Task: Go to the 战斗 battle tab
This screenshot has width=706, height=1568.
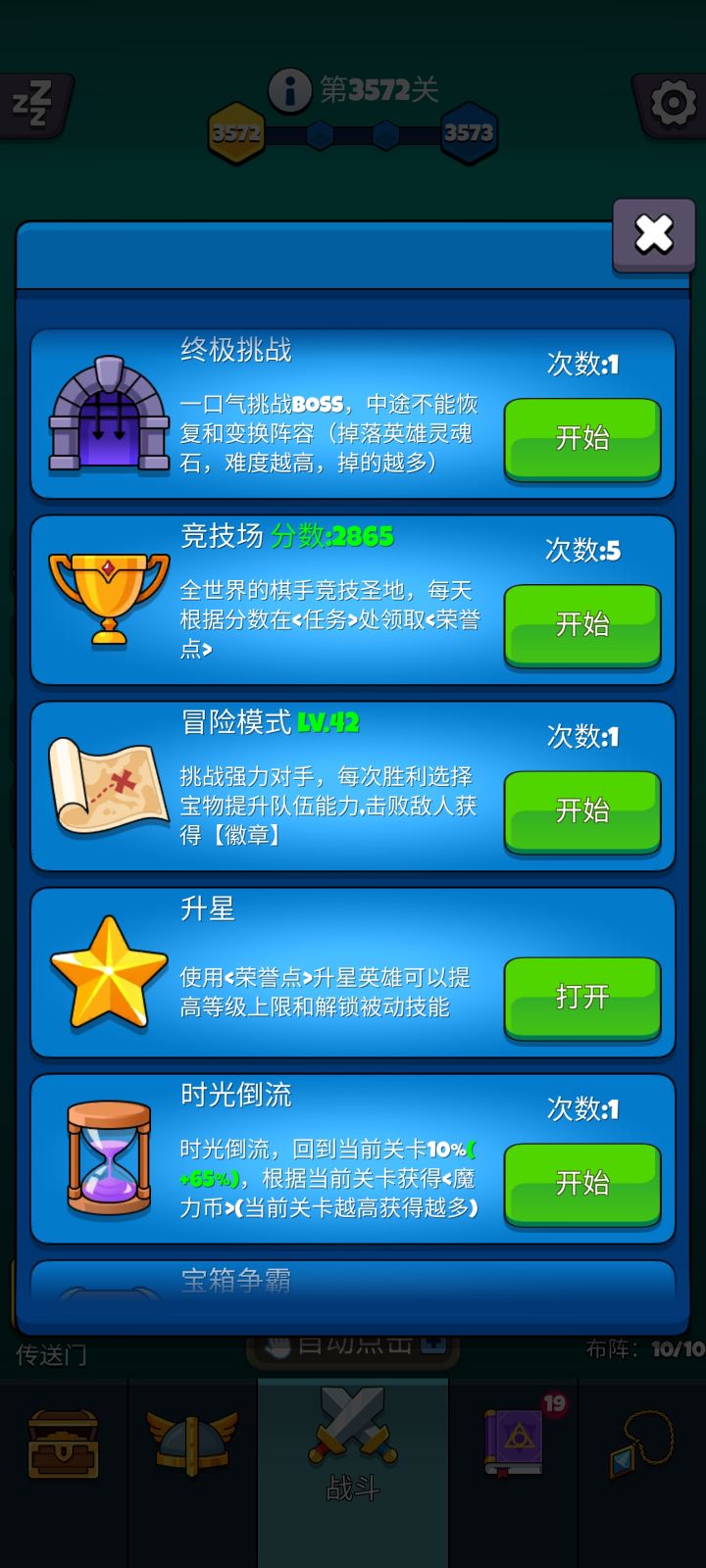Action: (353, 1445)
